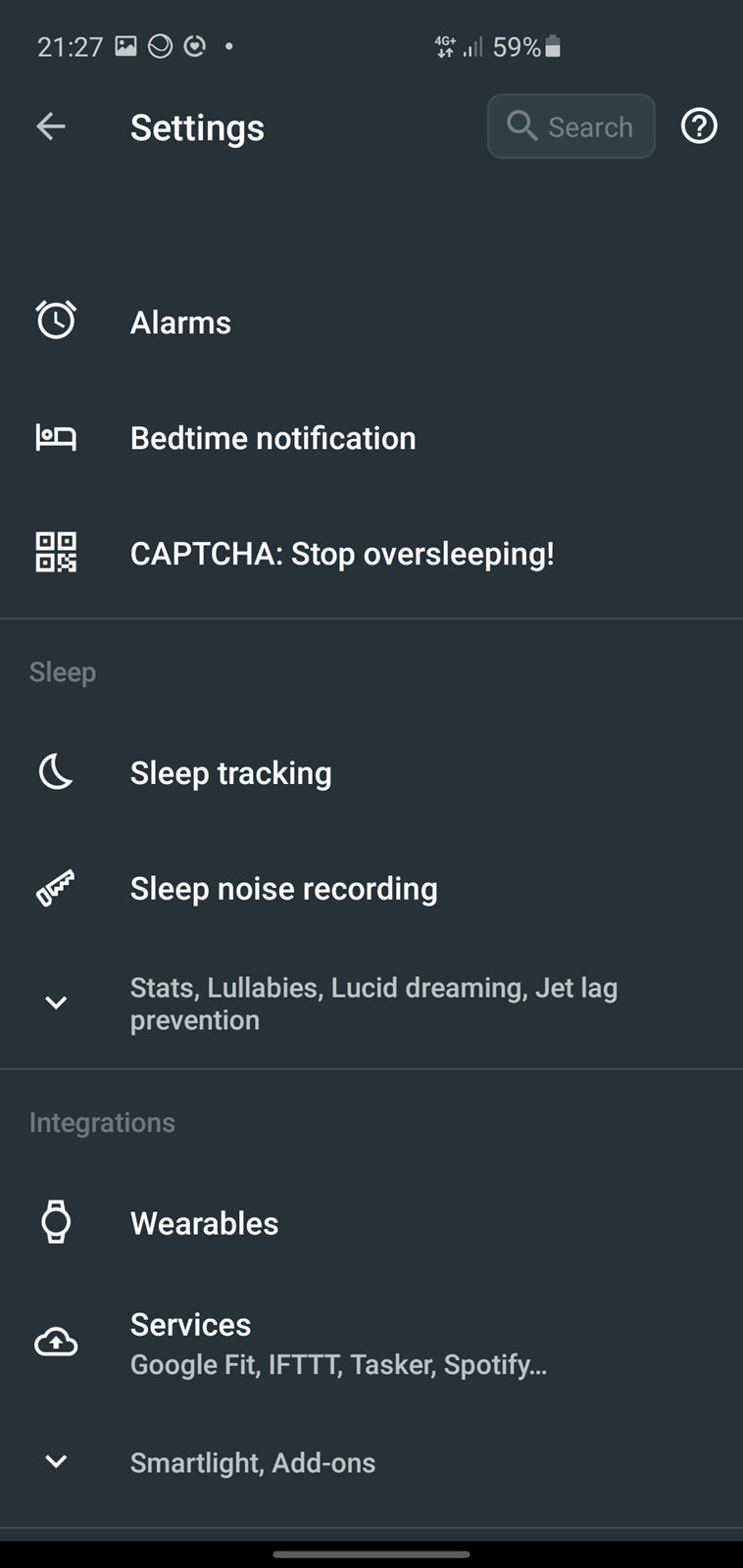Expand Smartlight, Add-ons section
This screenshot has width=743, height=1568.
click(371, 1462)
